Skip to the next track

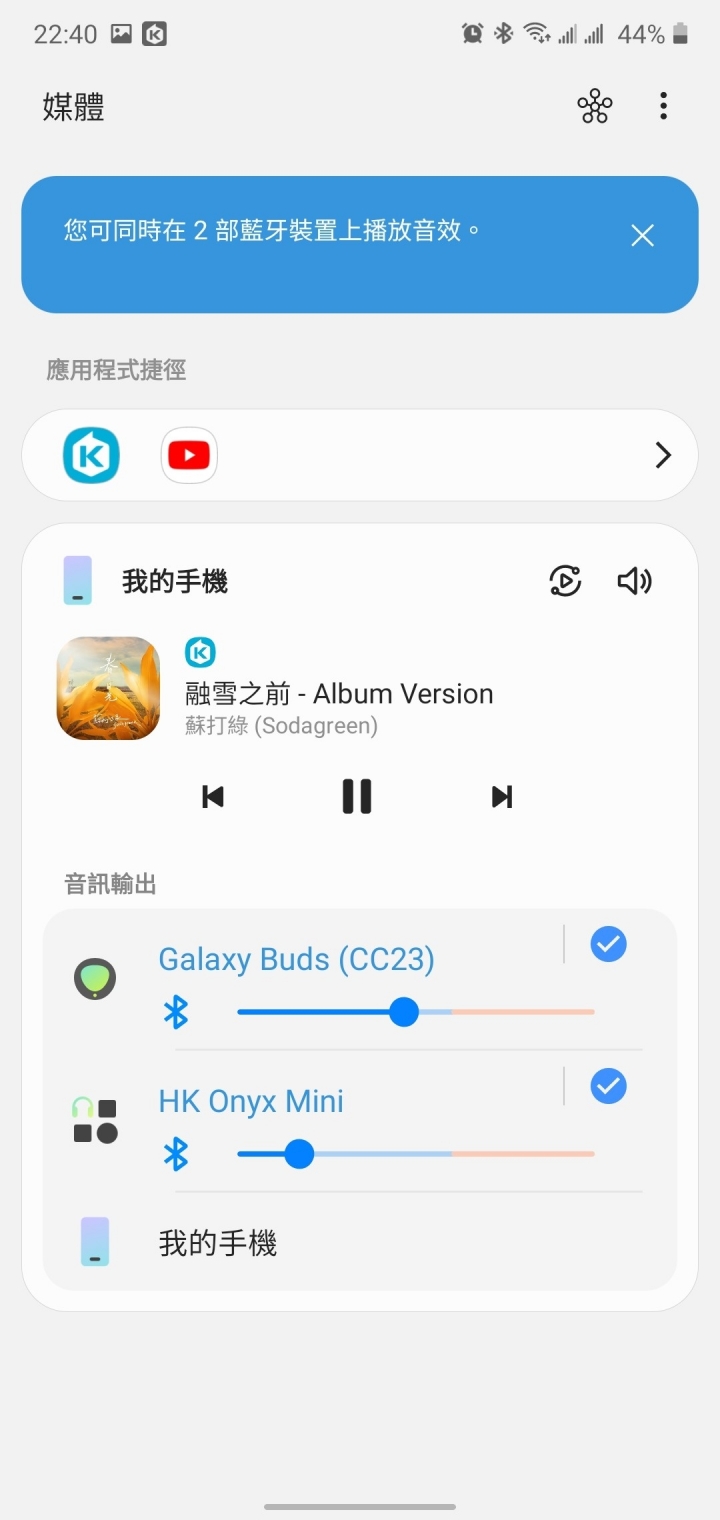502,797
